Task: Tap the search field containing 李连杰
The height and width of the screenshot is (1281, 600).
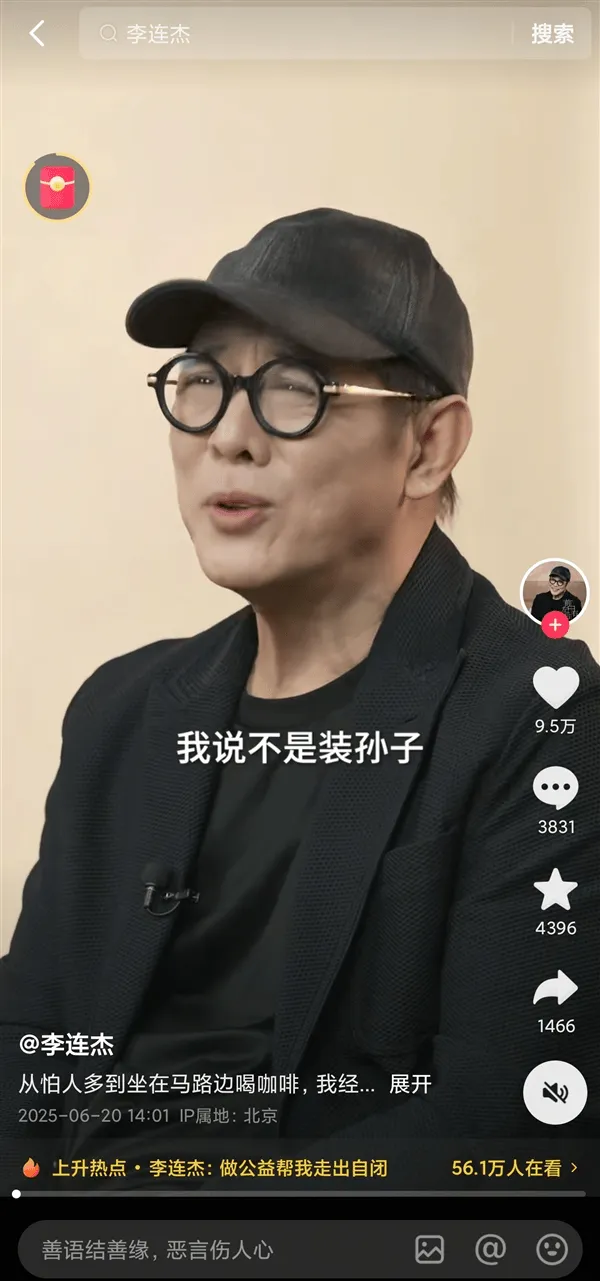Action: pos(300,34)
